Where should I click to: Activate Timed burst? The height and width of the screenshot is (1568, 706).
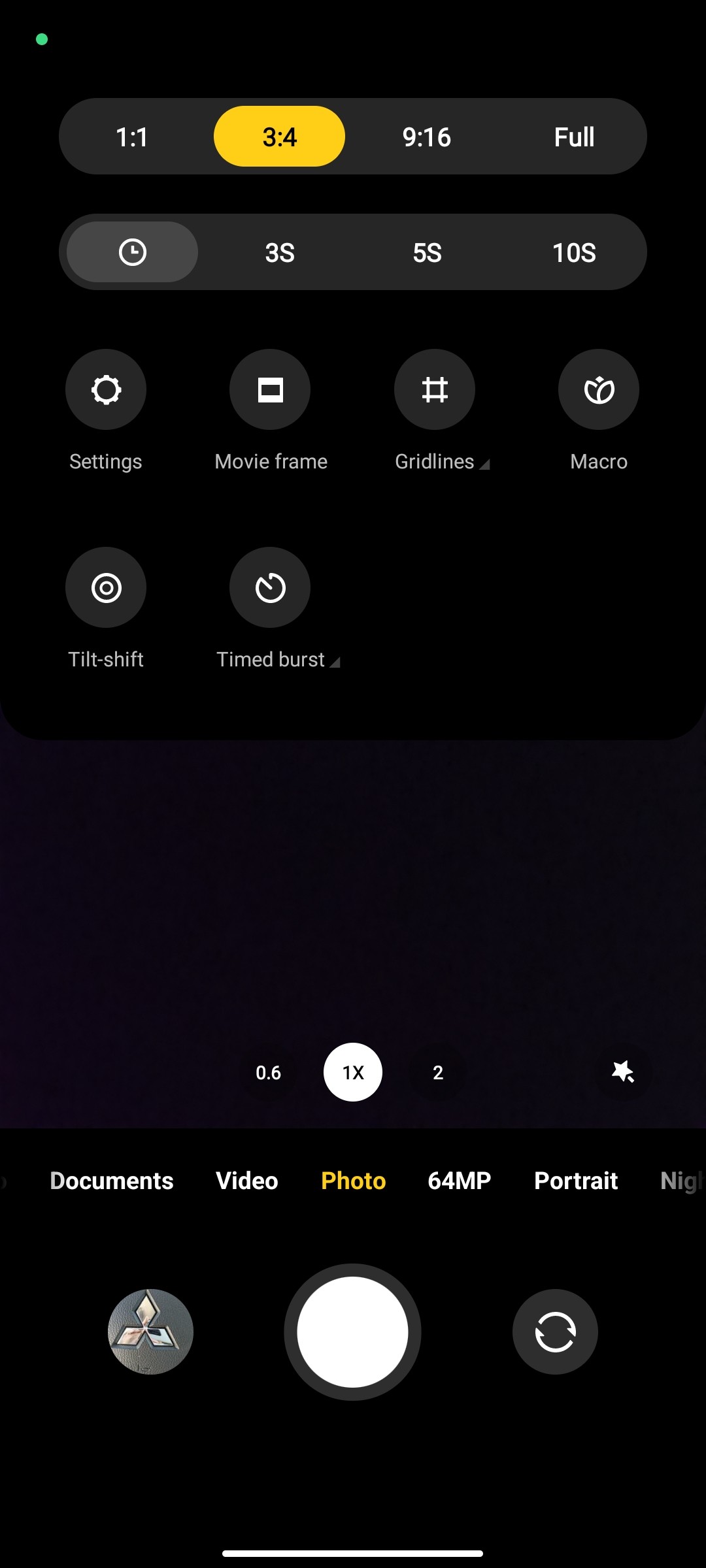point(270,587)
